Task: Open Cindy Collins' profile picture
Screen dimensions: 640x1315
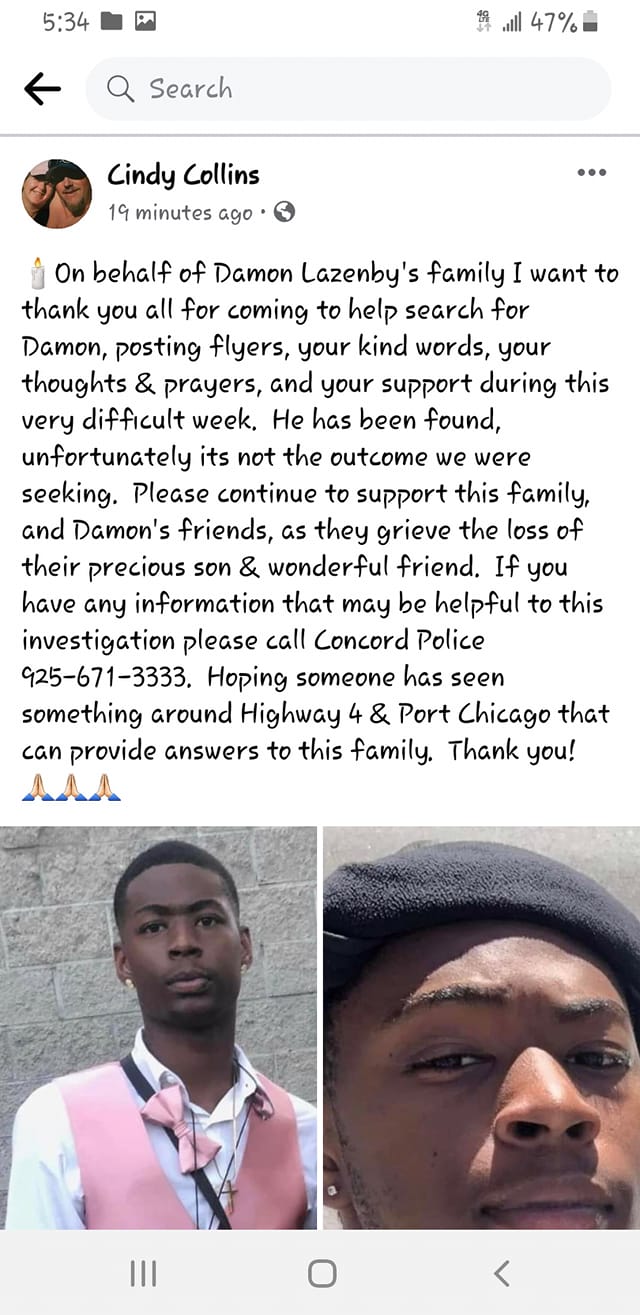Action: 57,194
